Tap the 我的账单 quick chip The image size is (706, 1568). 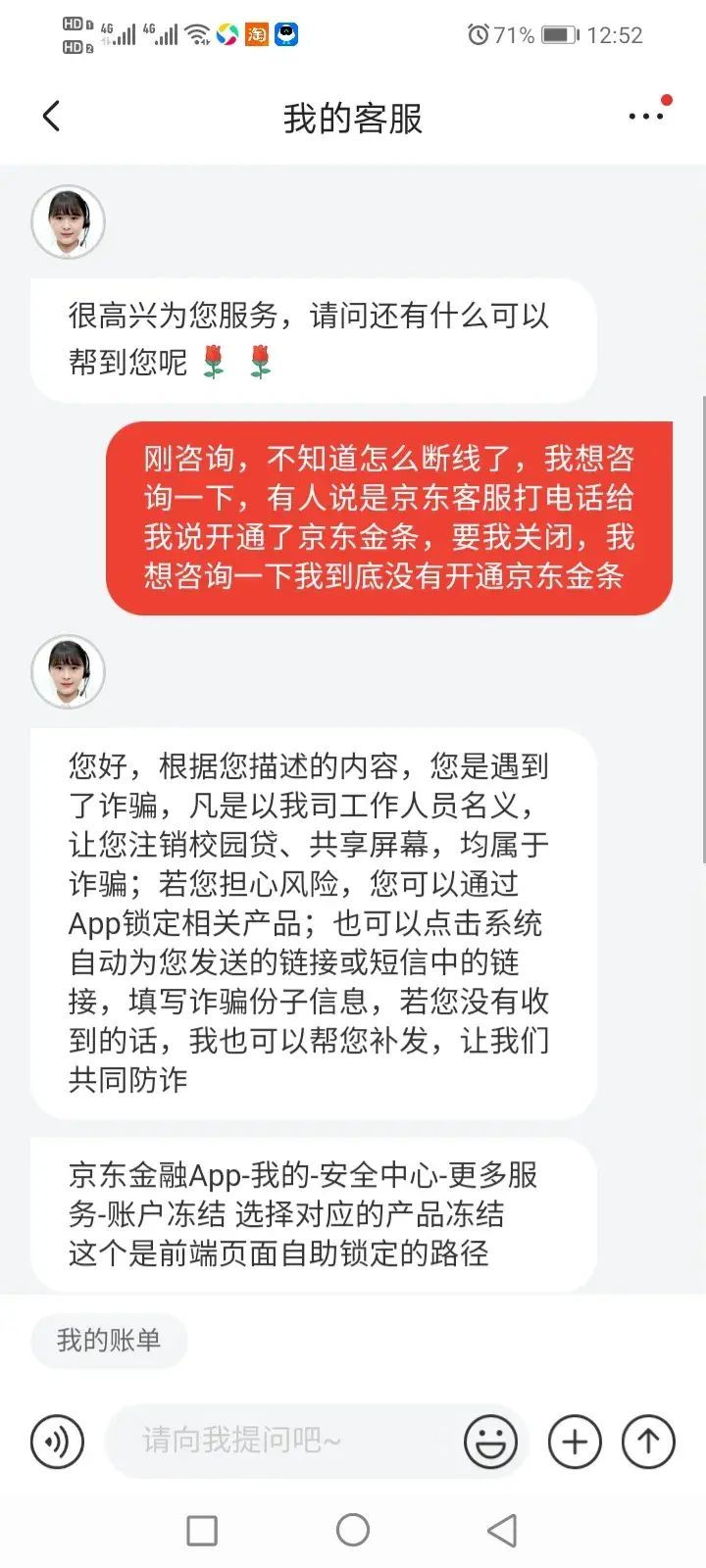point(109,1341)
